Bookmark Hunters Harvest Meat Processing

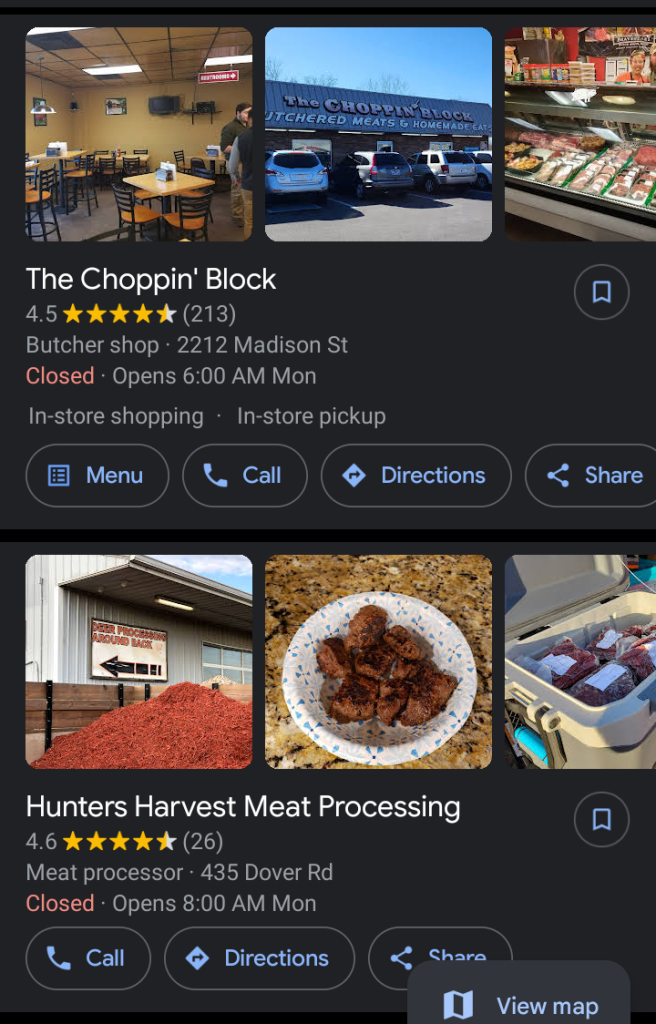coord(601,820)
